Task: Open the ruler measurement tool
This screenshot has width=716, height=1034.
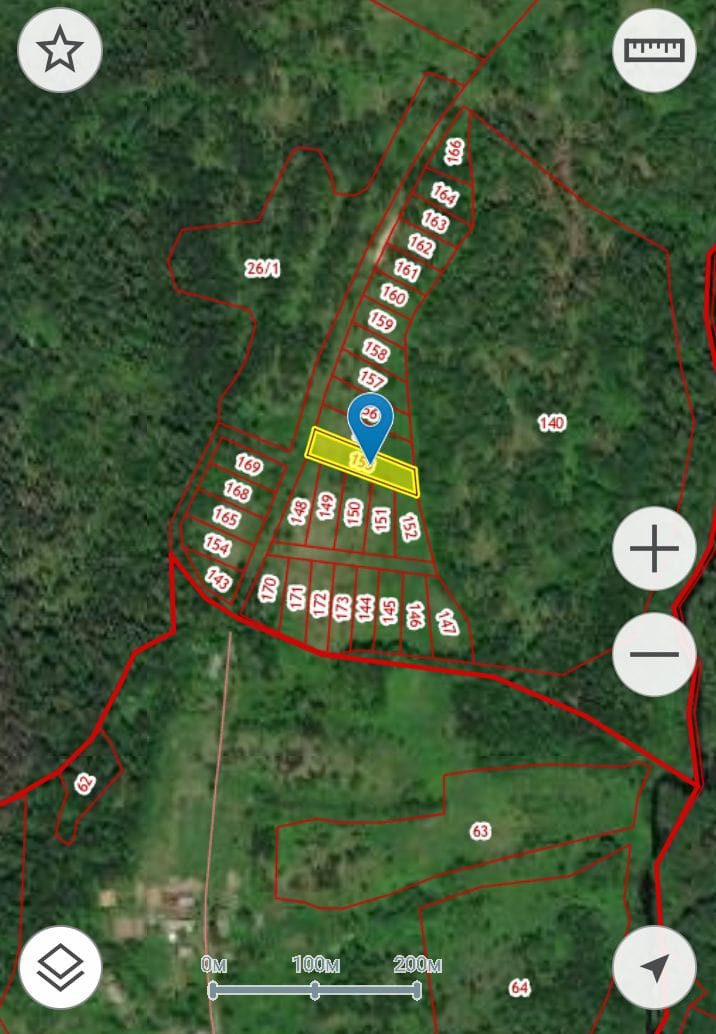Action: 654,50
